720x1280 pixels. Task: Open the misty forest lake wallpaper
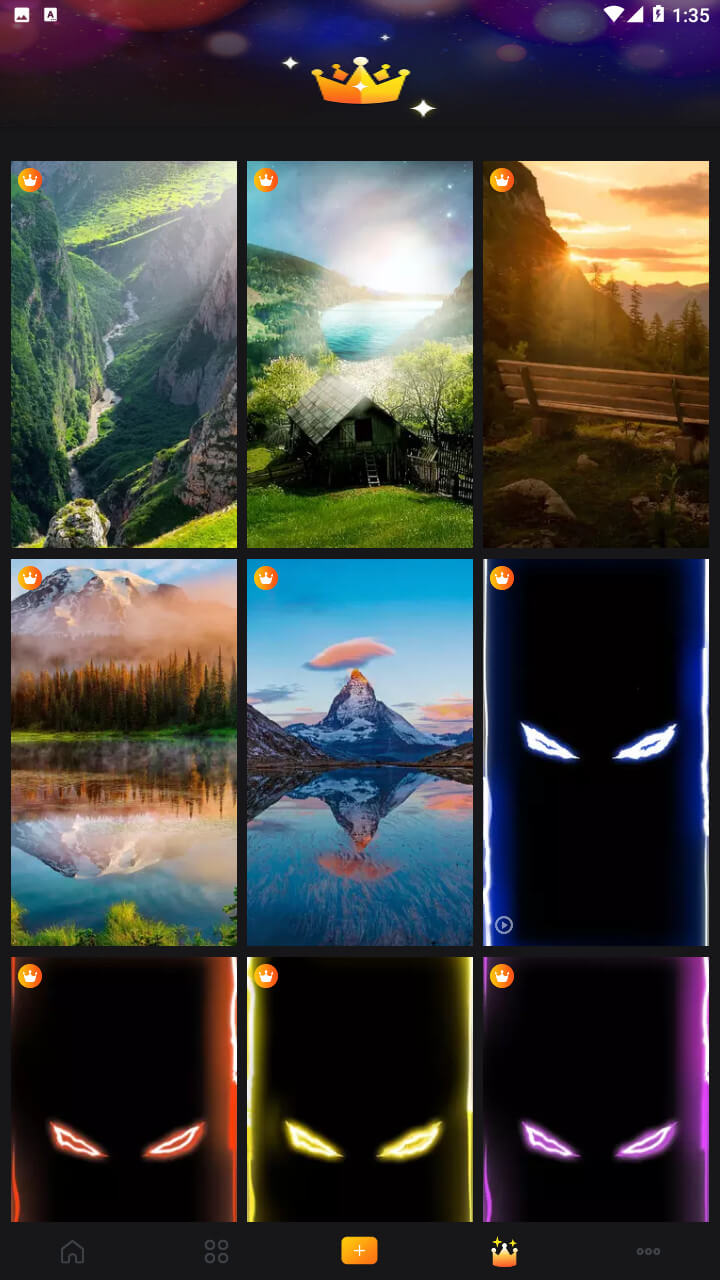click(124, 752)
